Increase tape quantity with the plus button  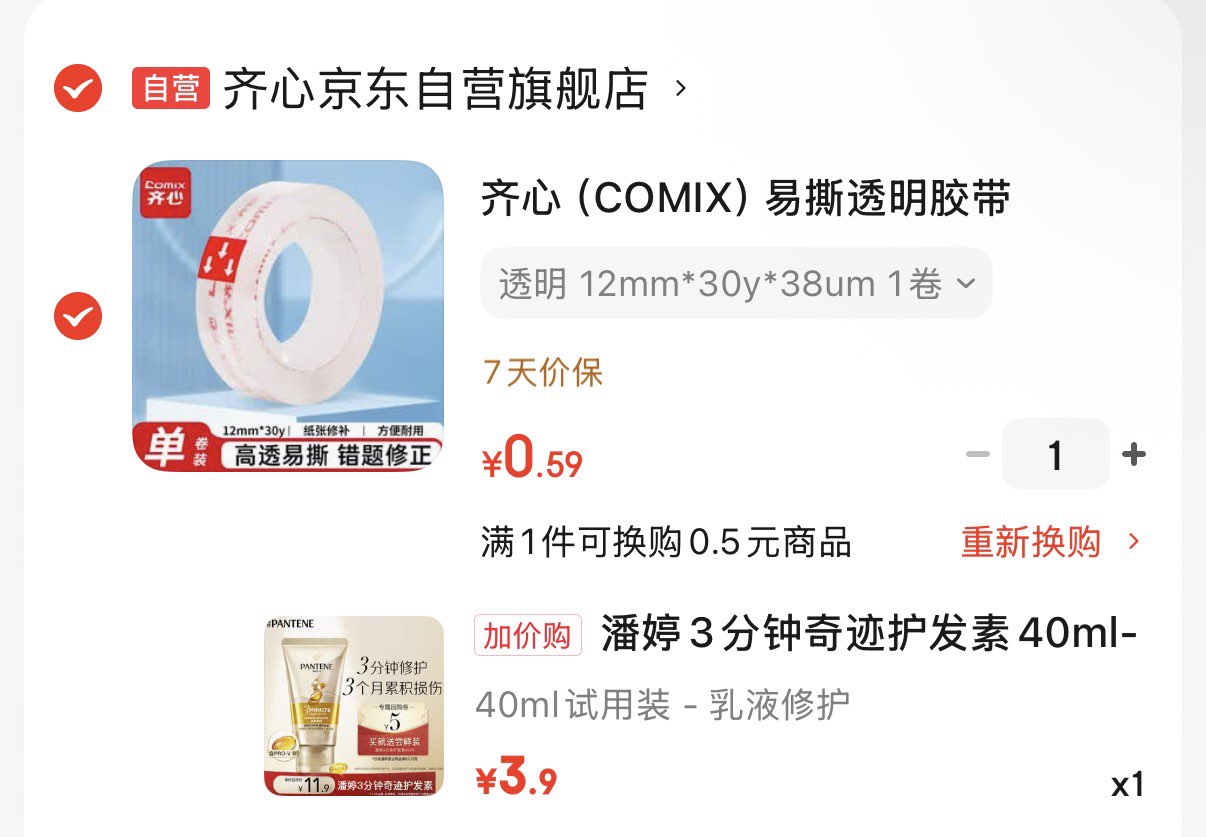pos(1133,455)
